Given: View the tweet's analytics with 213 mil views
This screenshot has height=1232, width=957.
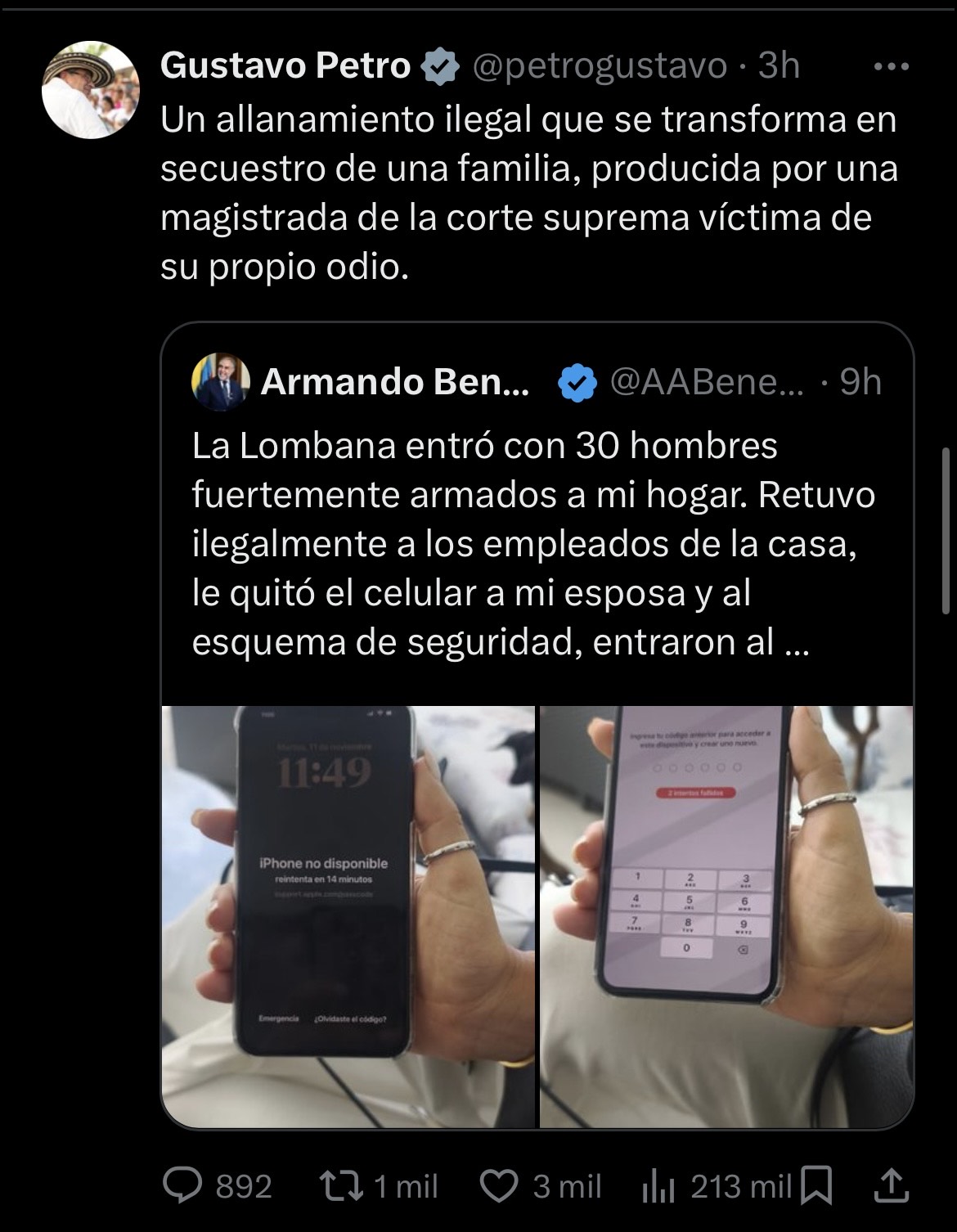Looking at the screenshot, I should (x=658, y=1185).
